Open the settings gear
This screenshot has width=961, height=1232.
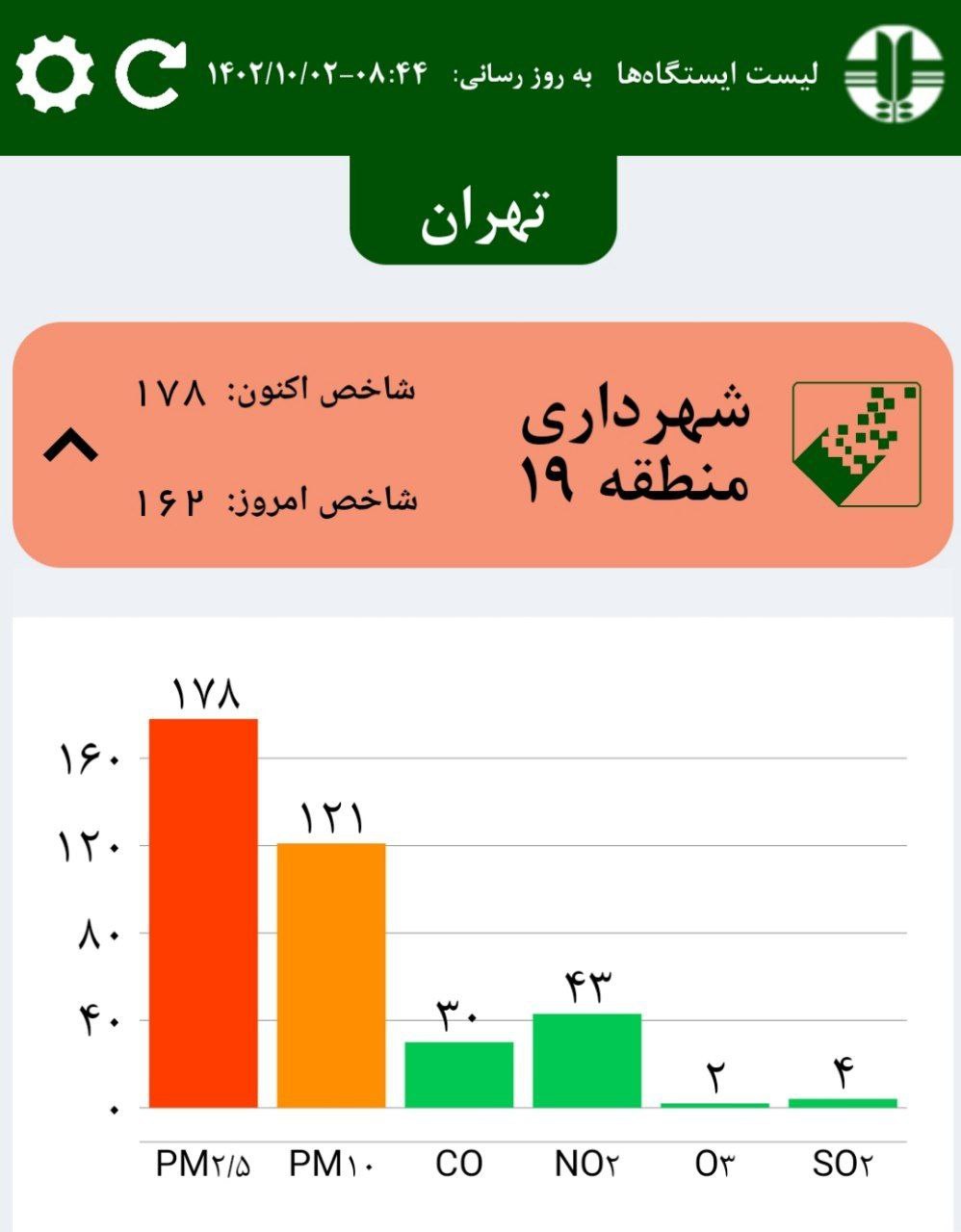coord(55,74)
